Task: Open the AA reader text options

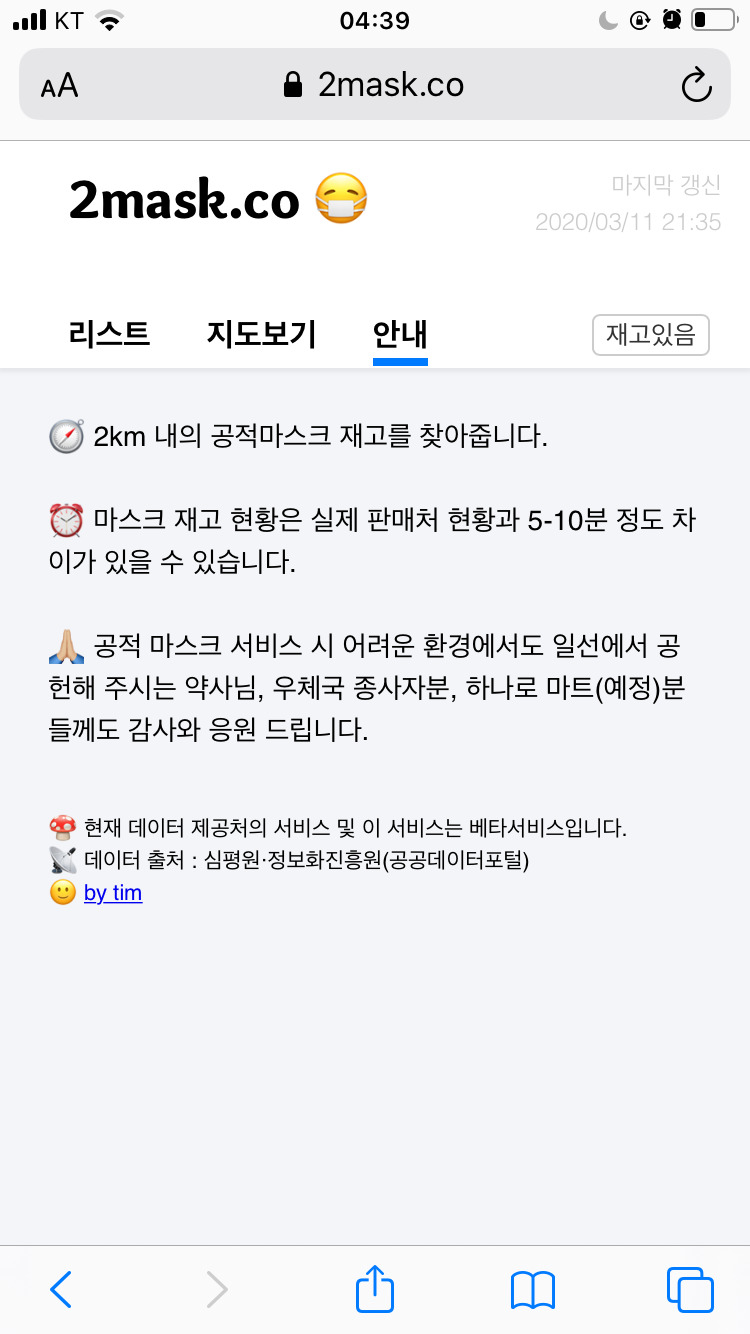Action: [x=60, y=85]
